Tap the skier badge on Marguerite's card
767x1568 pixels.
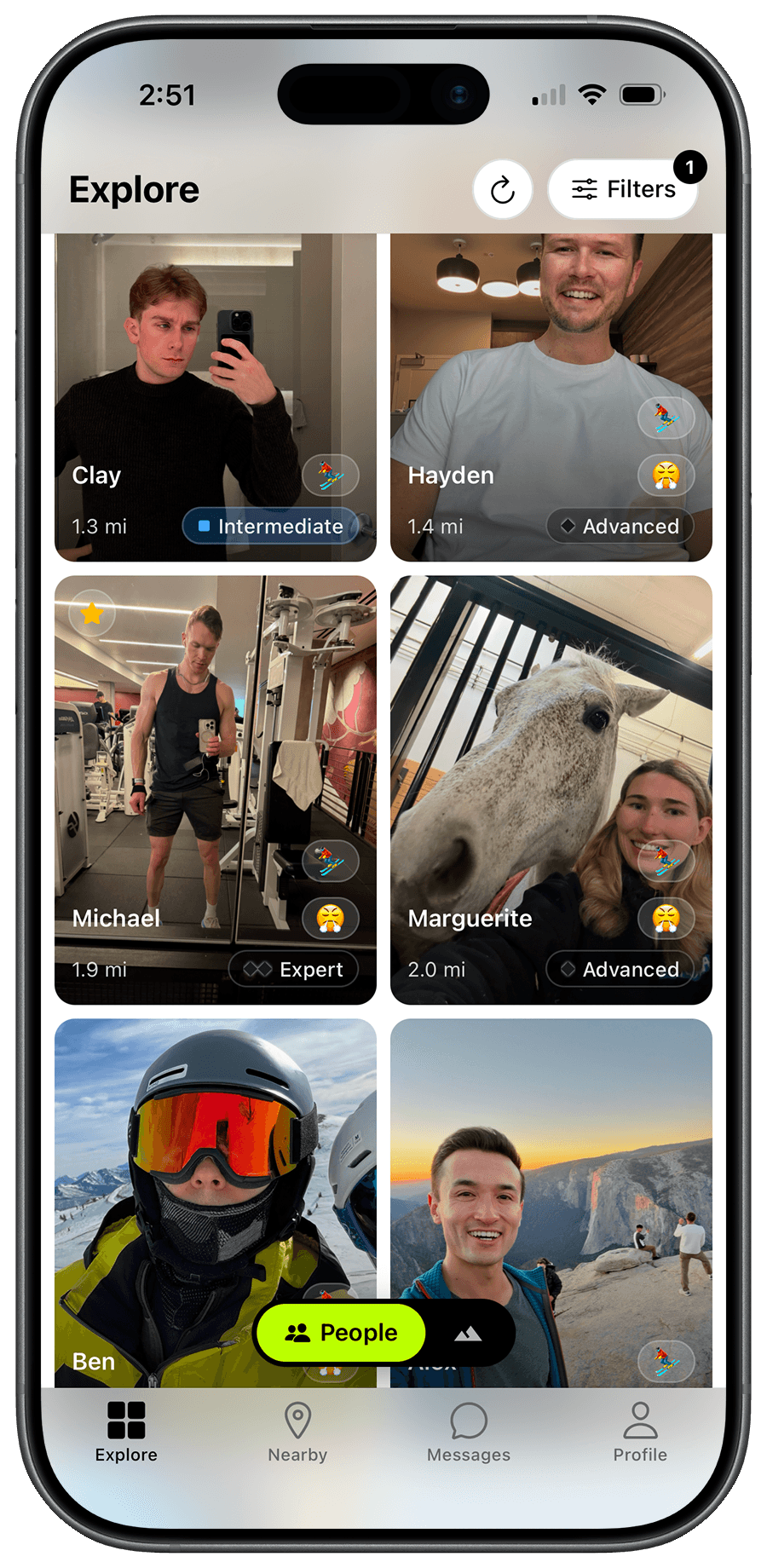point(666,861)
